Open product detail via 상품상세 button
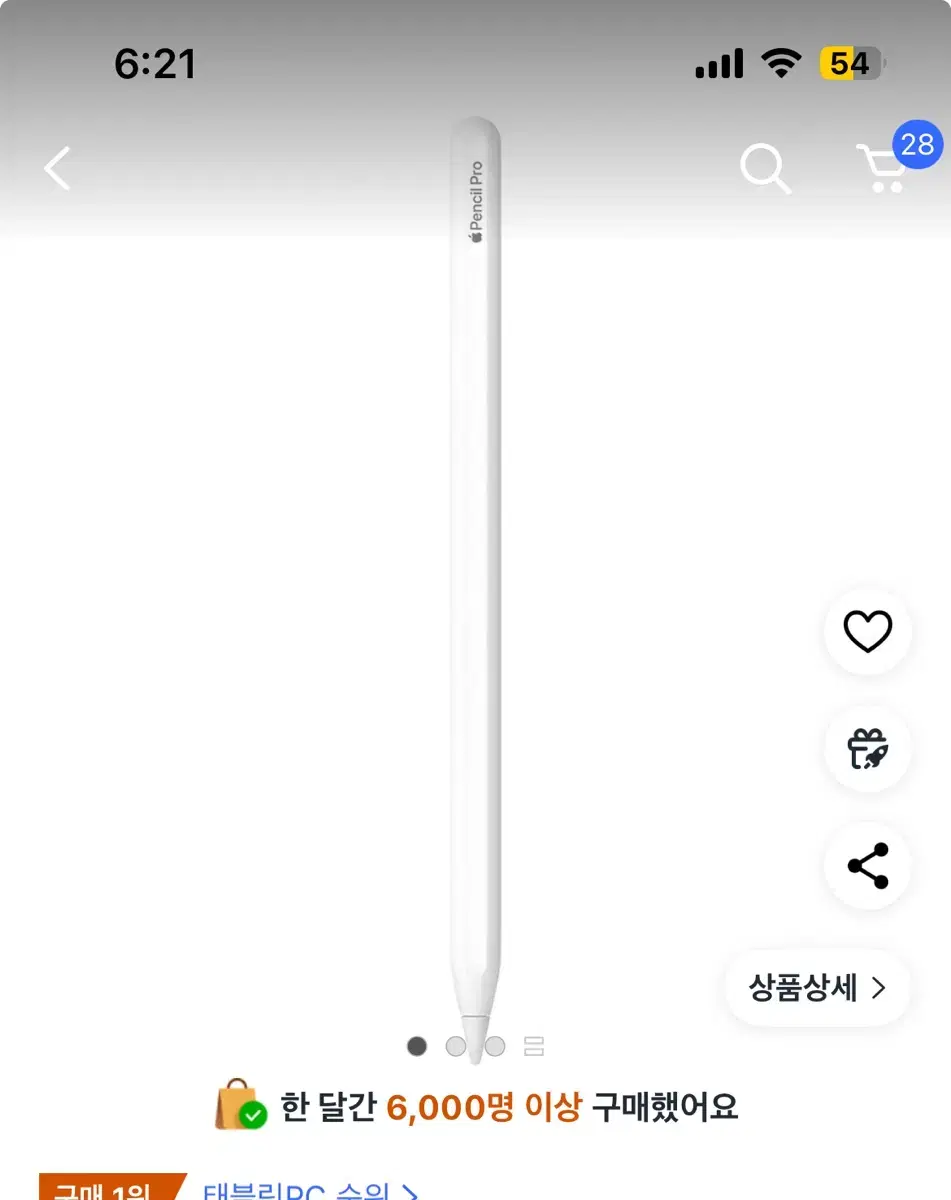This screenshot has width=951, height=1200. tap(815, 988)
